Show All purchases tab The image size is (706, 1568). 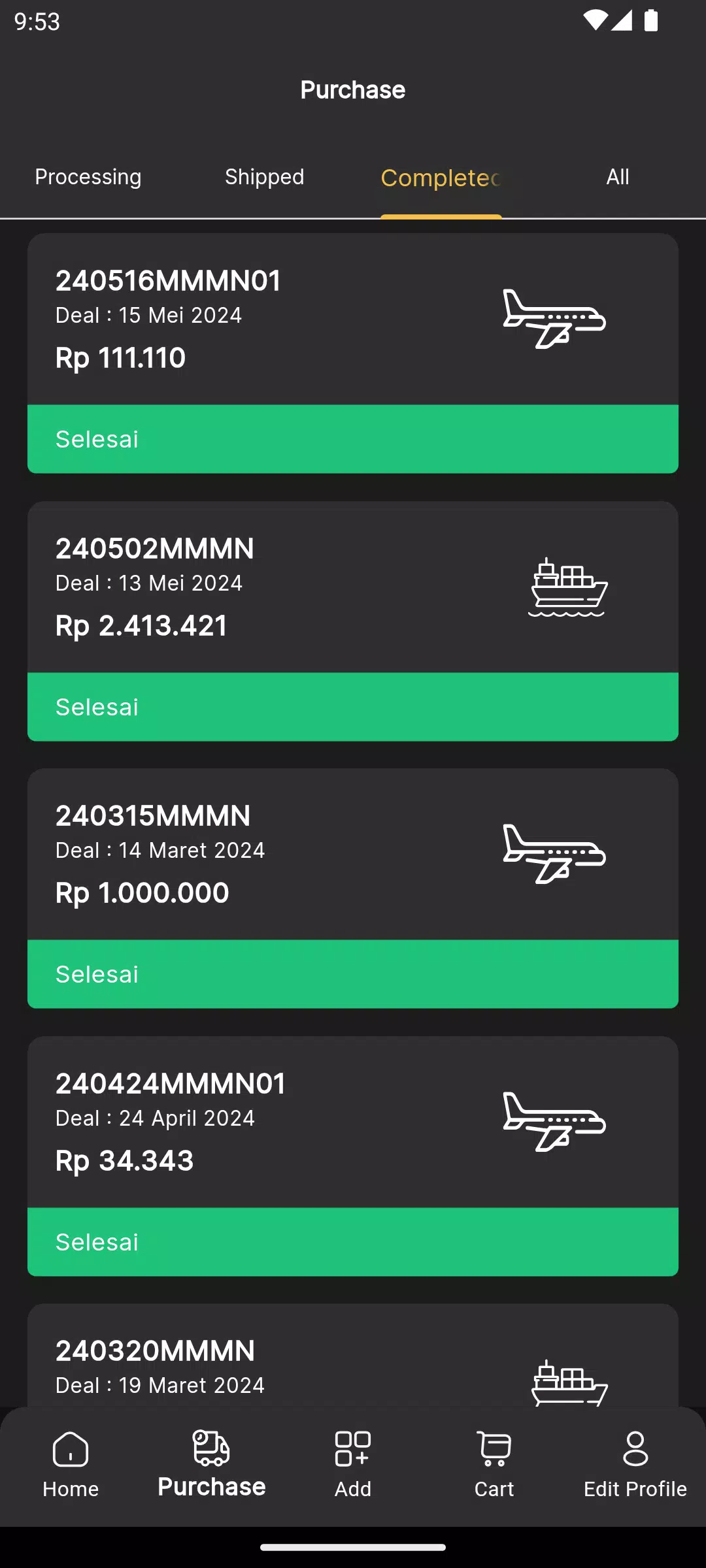(x=618, y=177)
